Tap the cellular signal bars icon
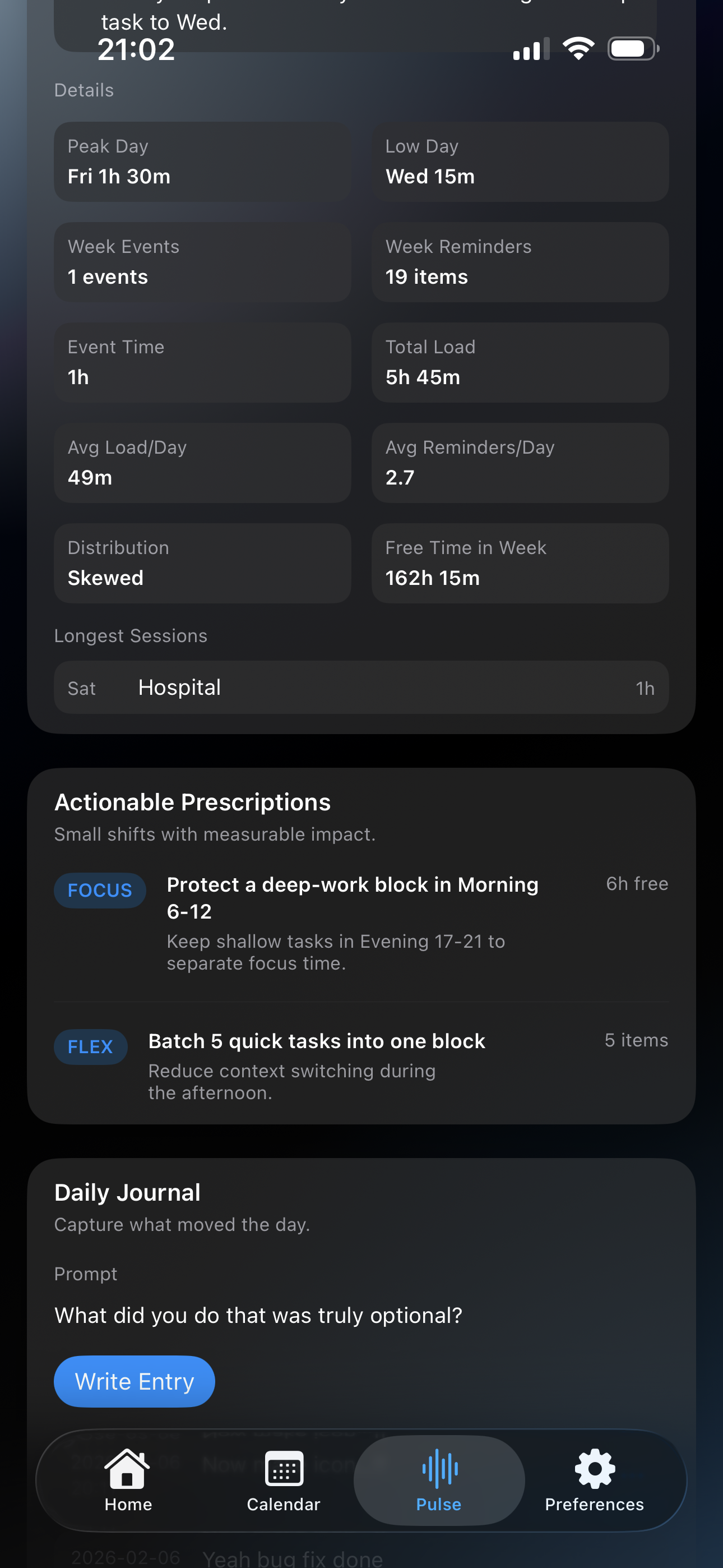Viewport: 723px width, 1568px height. 531,49
